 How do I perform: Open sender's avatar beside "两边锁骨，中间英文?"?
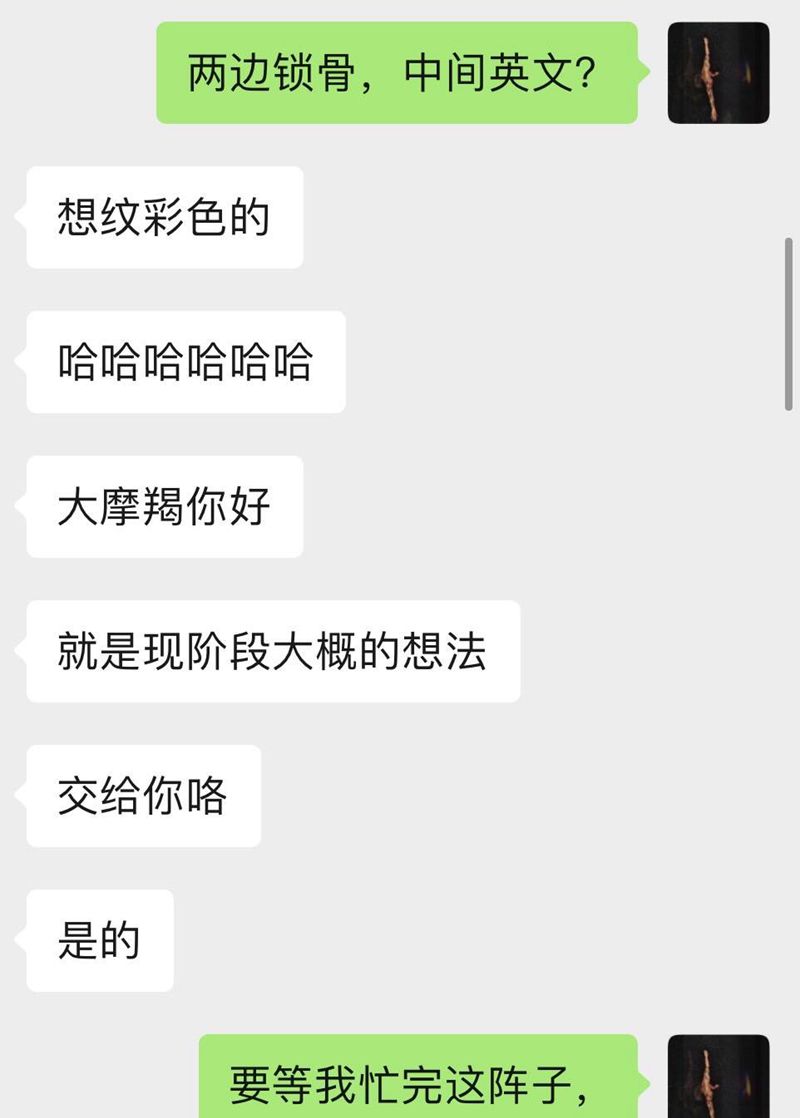[718, 73]
